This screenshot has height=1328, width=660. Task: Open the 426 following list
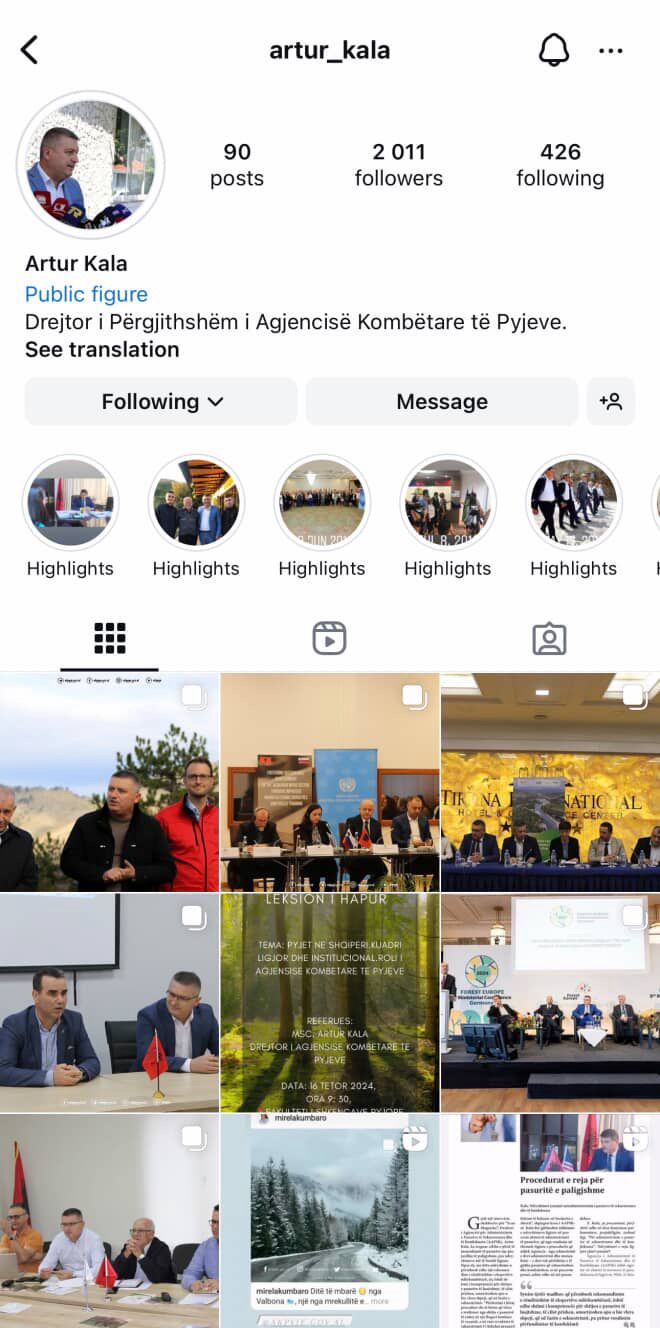tap(560, 165)
